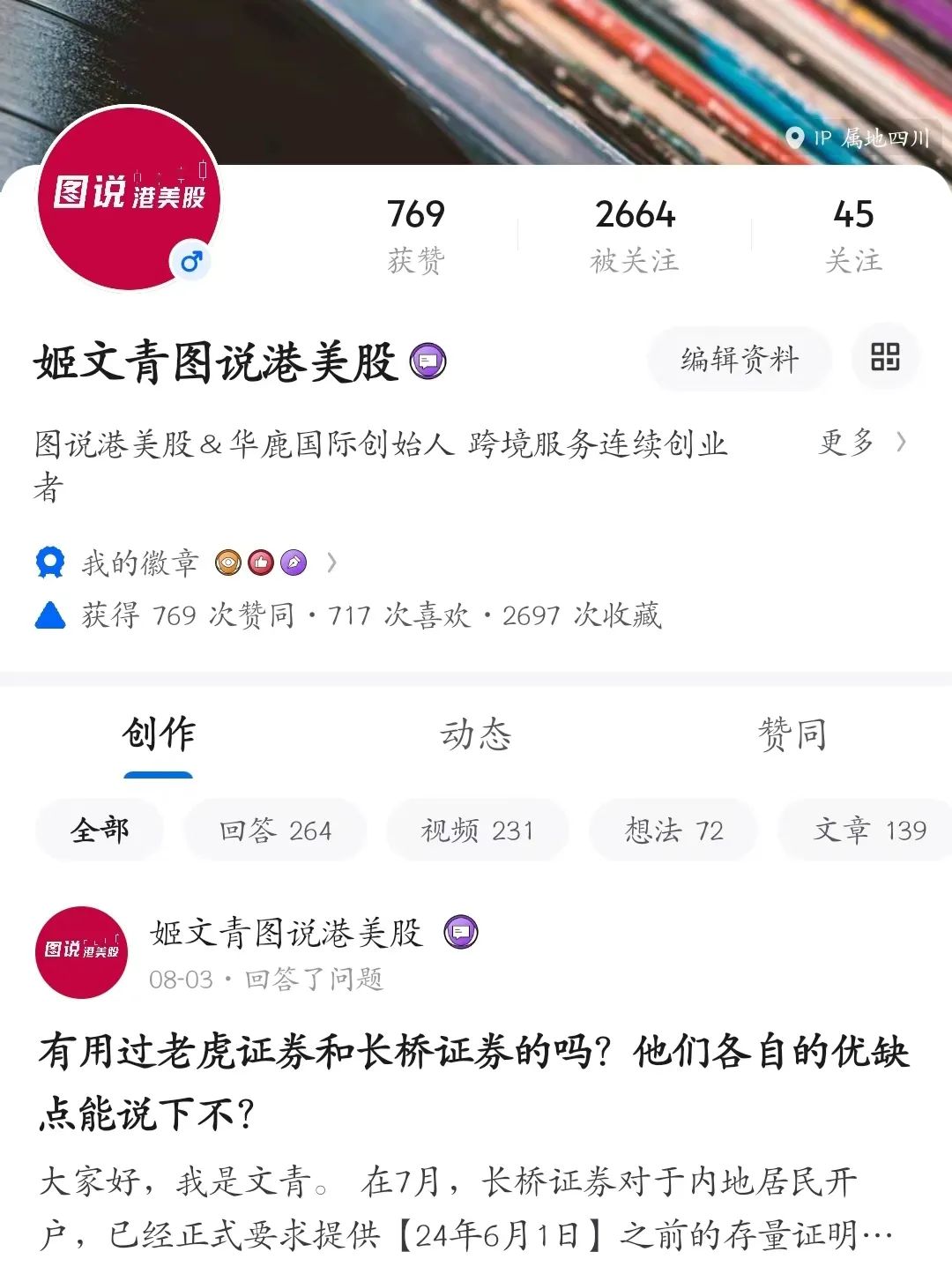Click the blue triangle upvote icon

tap(50, 618)
